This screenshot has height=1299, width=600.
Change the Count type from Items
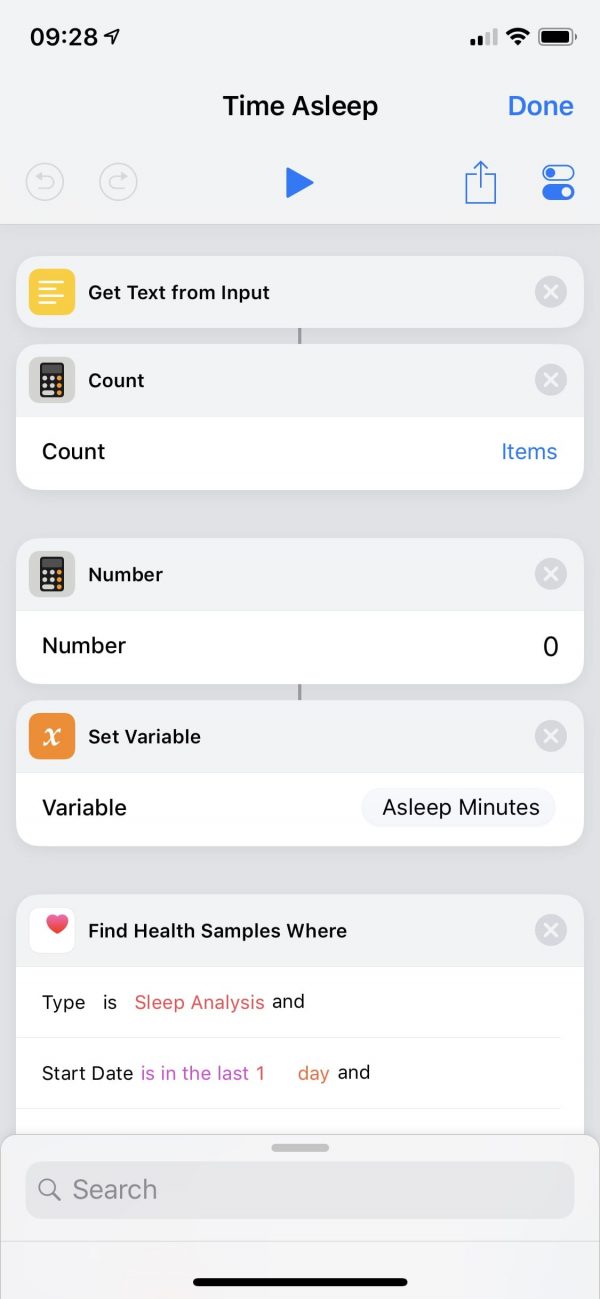click(x=529, y=452)
